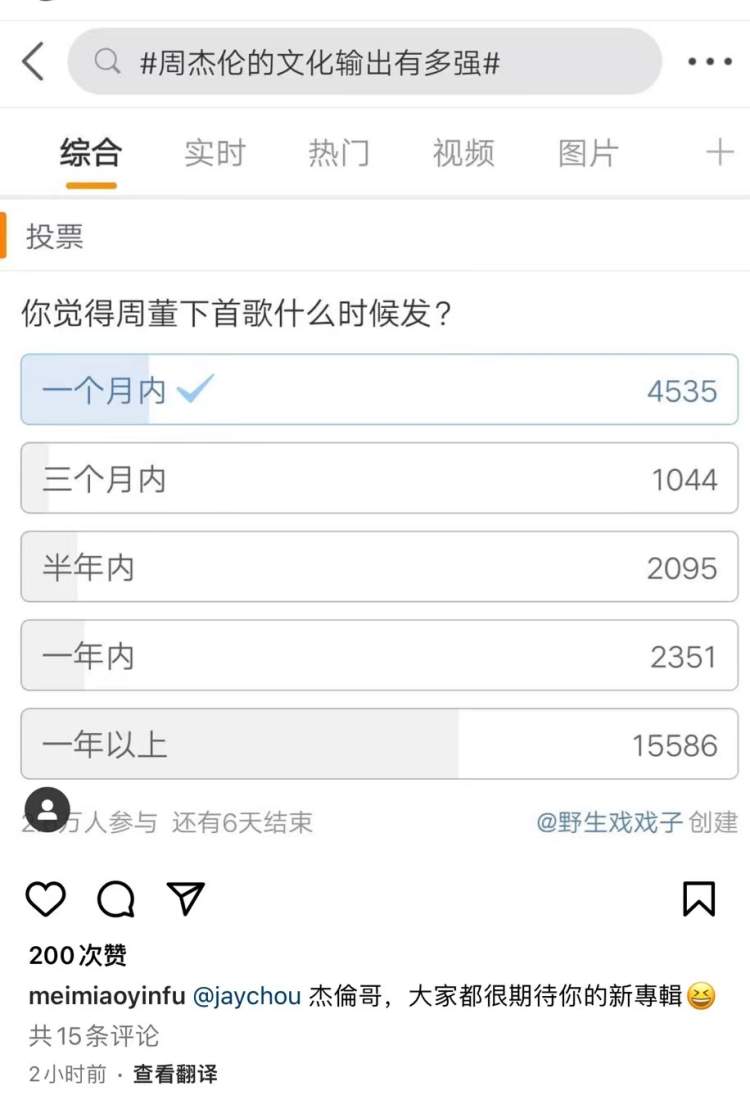
Task: Open meimiaoyinfu's profile from the caption
Action: click(x=106, y=996)
